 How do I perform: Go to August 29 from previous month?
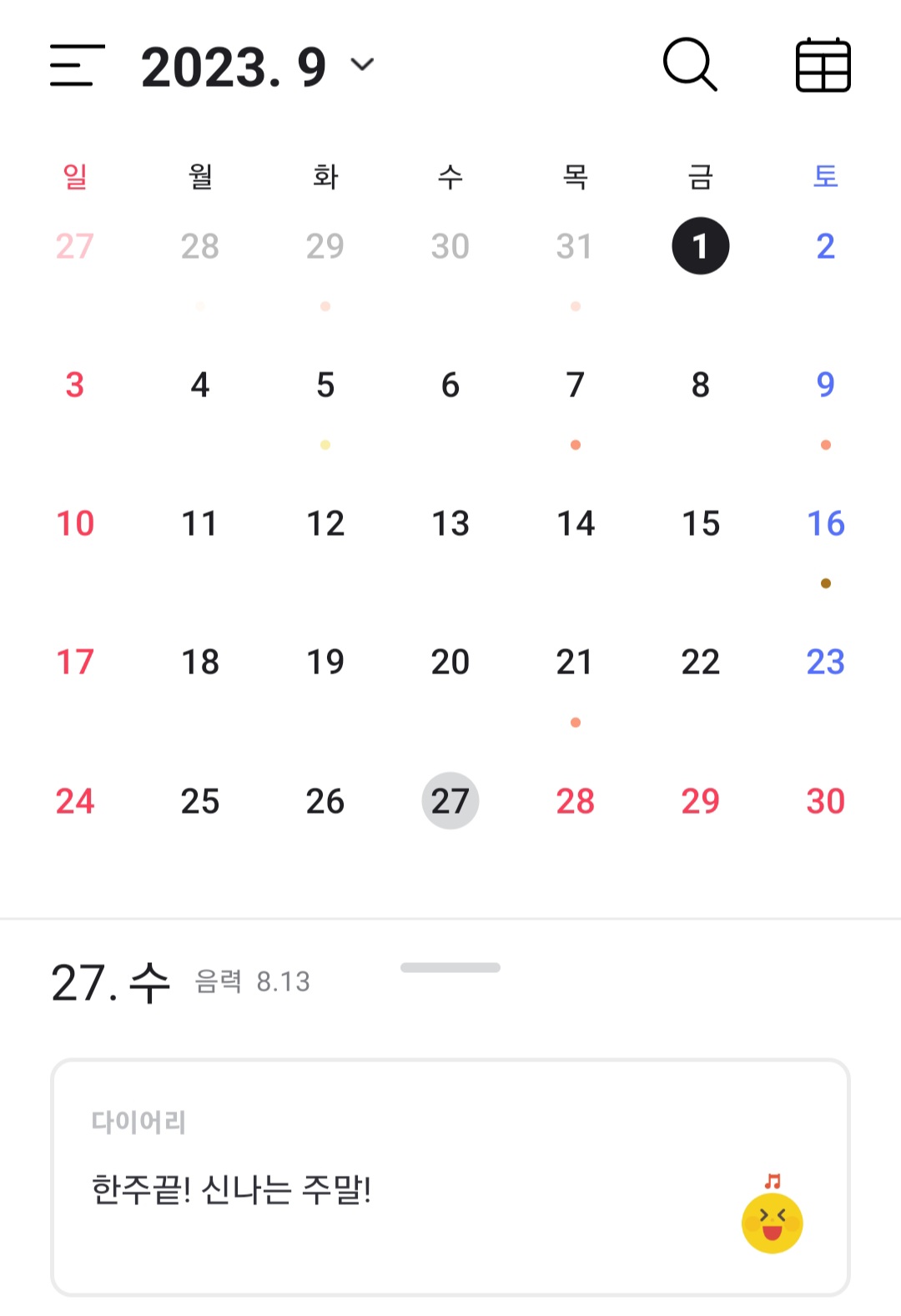pos(325,247)
